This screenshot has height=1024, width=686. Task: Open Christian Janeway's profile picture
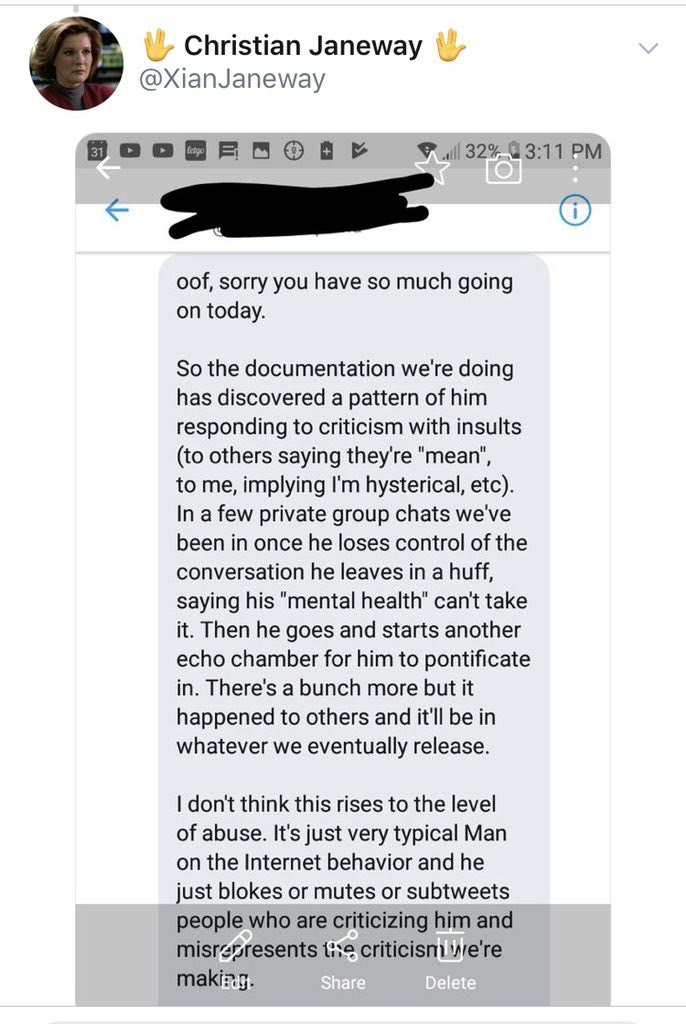pyautogui.click(x=76, y=63)
